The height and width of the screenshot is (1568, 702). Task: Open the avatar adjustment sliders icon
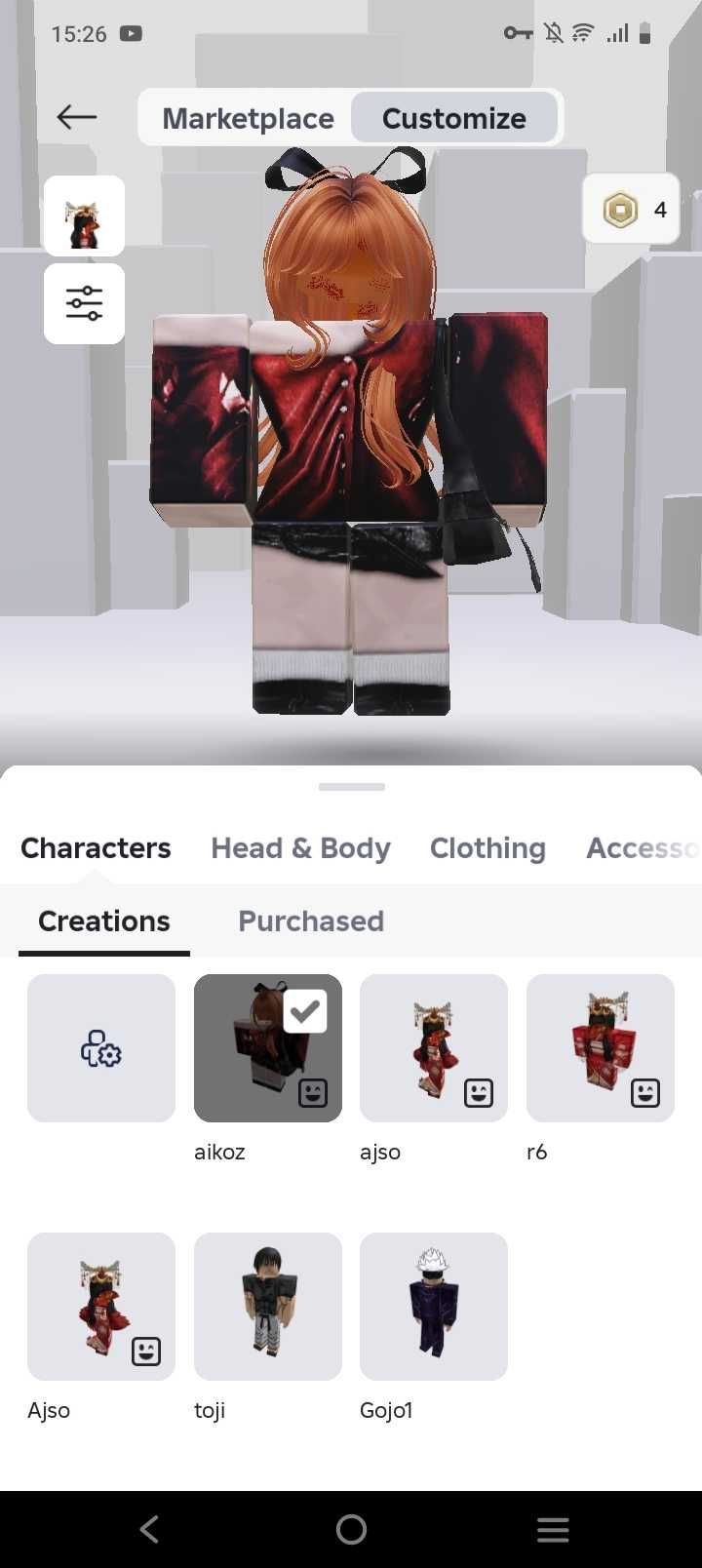tap(84, 303)
